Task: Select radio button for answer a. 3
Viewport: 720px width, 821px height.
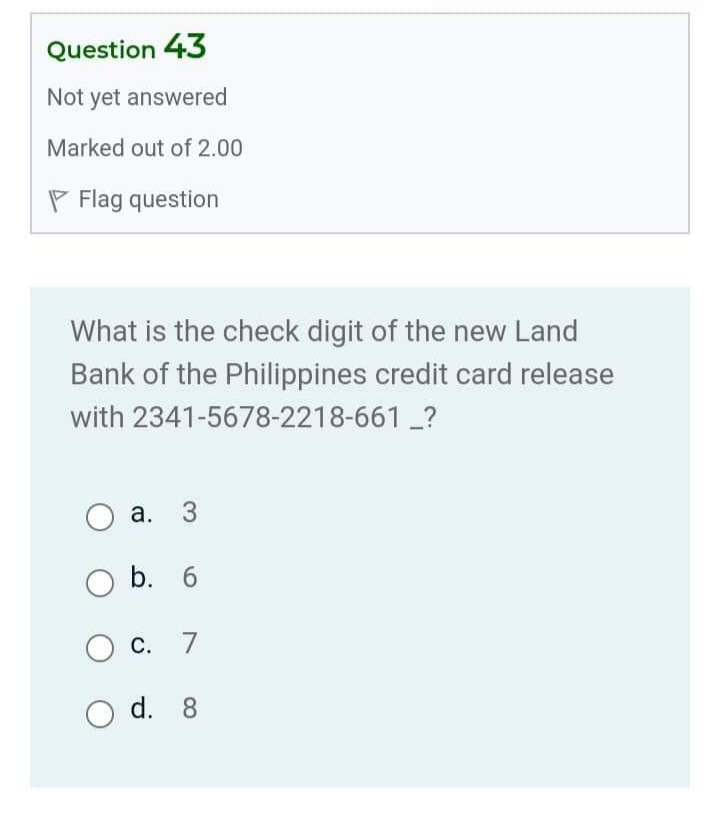Action: (x=100, y=515)
